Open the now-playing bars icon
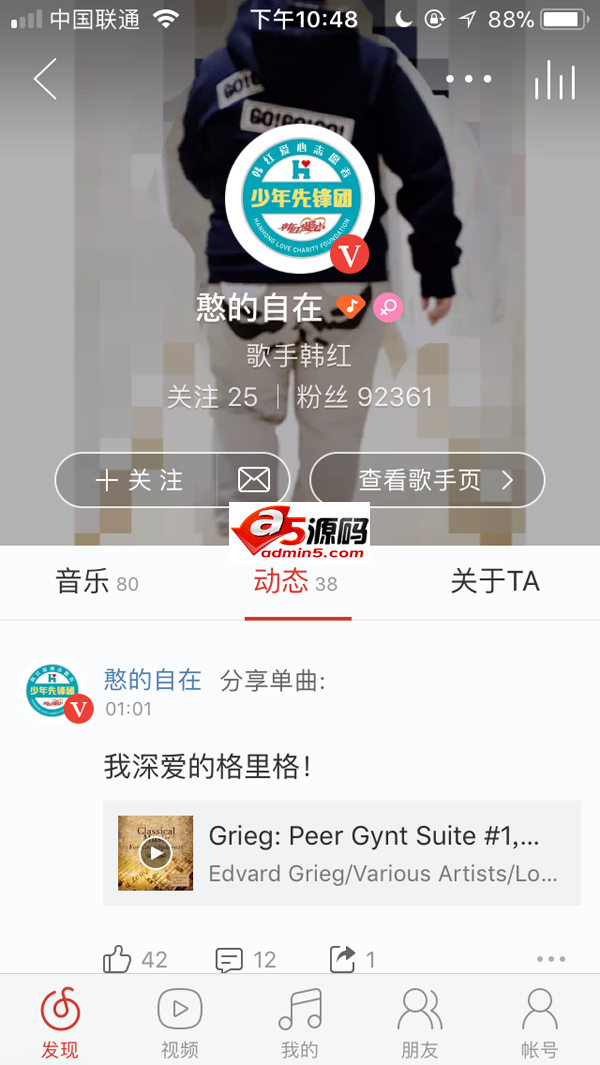This screenshot has height=1065, width=600. click(x=555, y=80)
